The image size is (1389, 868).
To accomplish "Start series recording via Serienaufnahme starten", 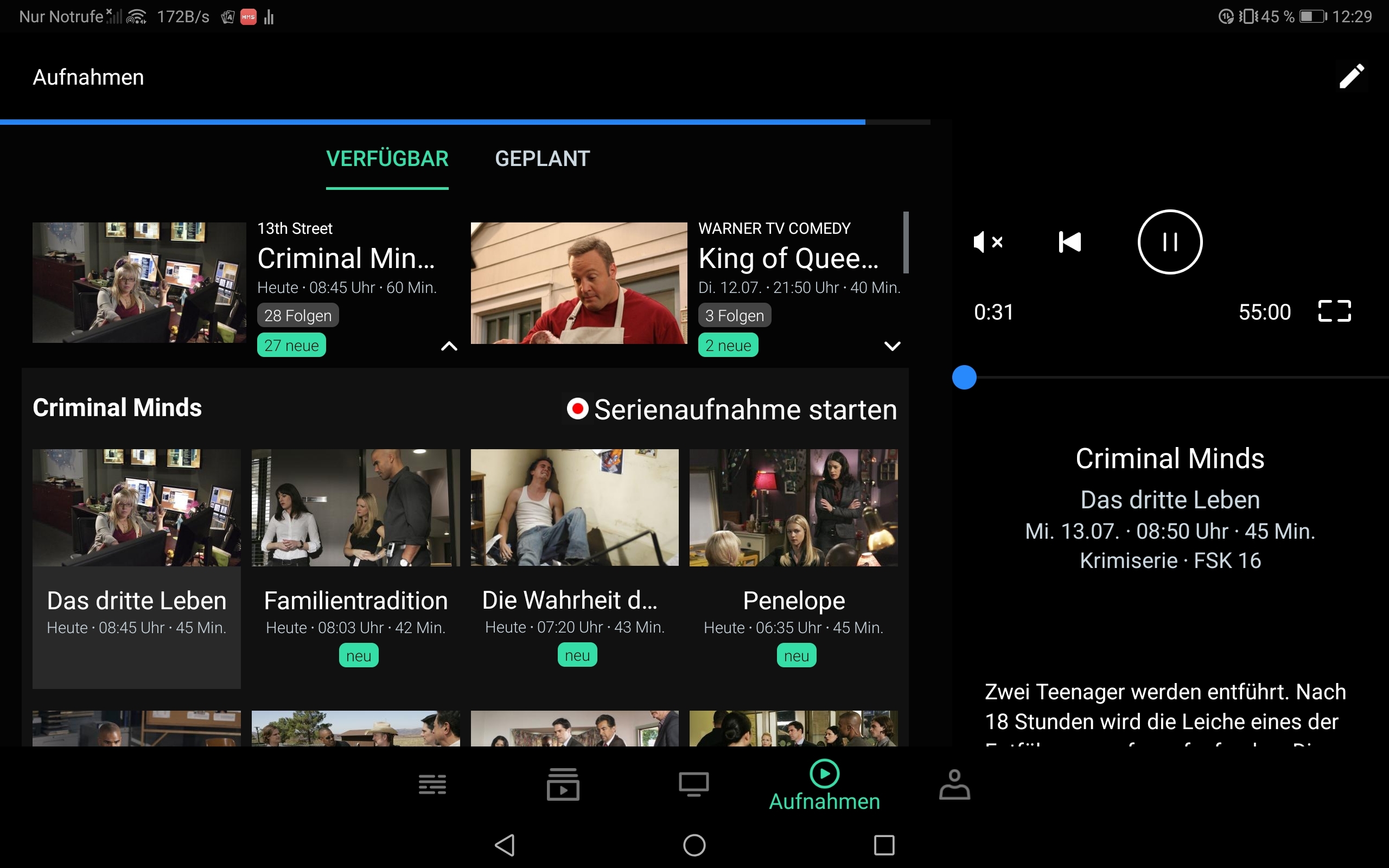I will tap(732, 409).
